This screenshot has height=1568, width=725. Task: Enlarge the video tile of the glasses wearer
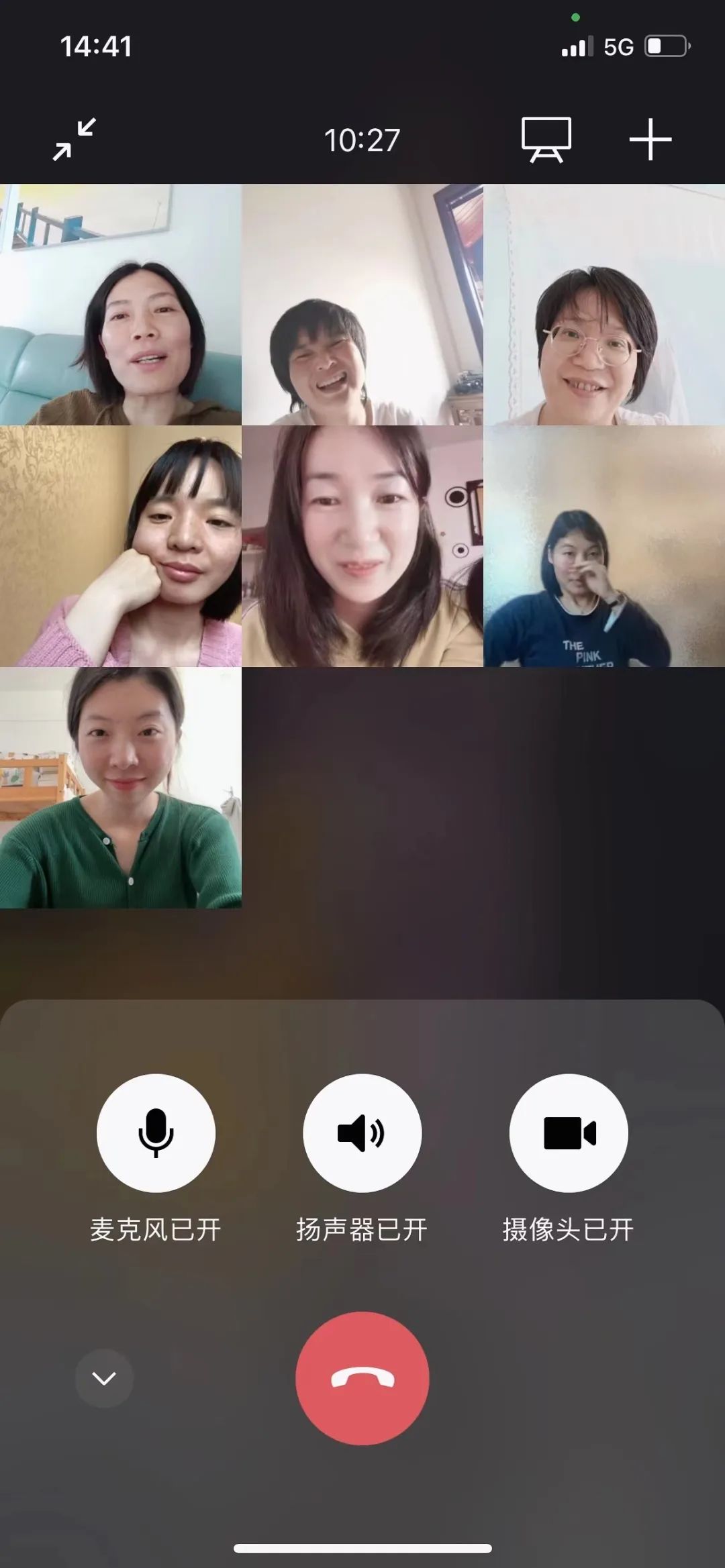[x=604, y=305]
